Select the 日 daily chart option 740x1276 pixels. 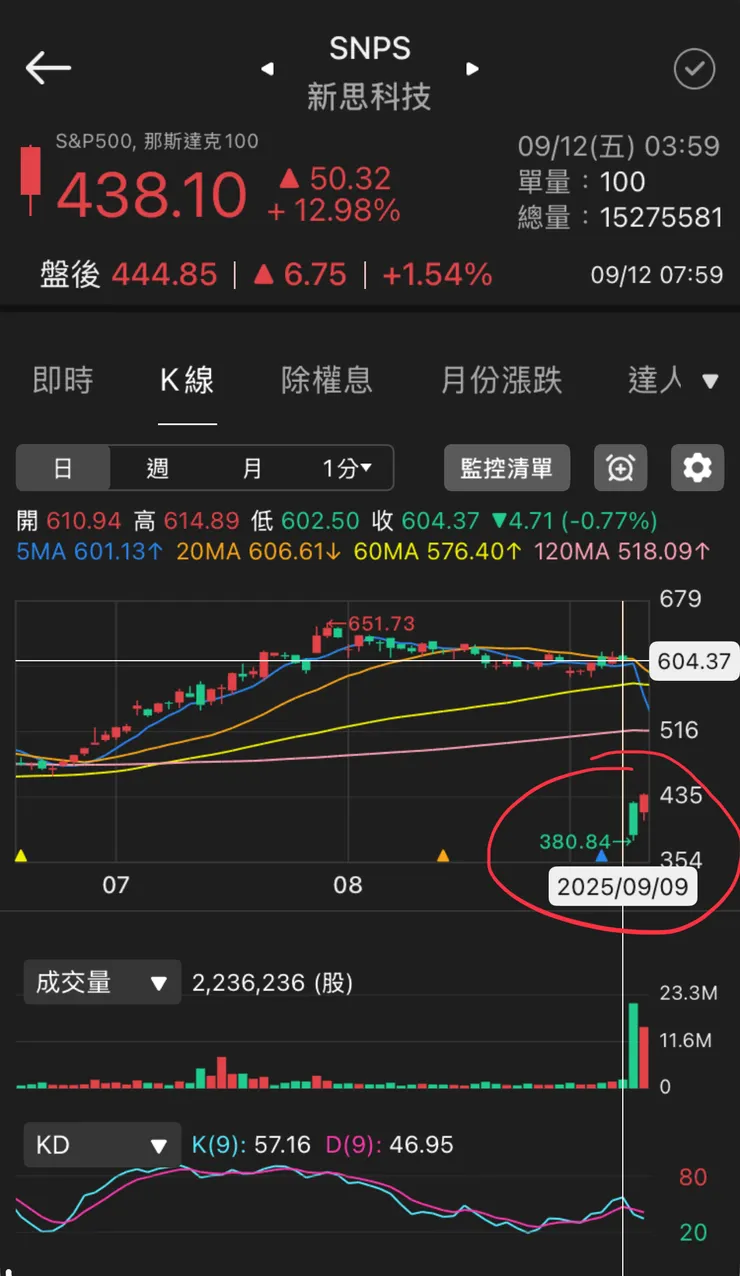(63, 467)
